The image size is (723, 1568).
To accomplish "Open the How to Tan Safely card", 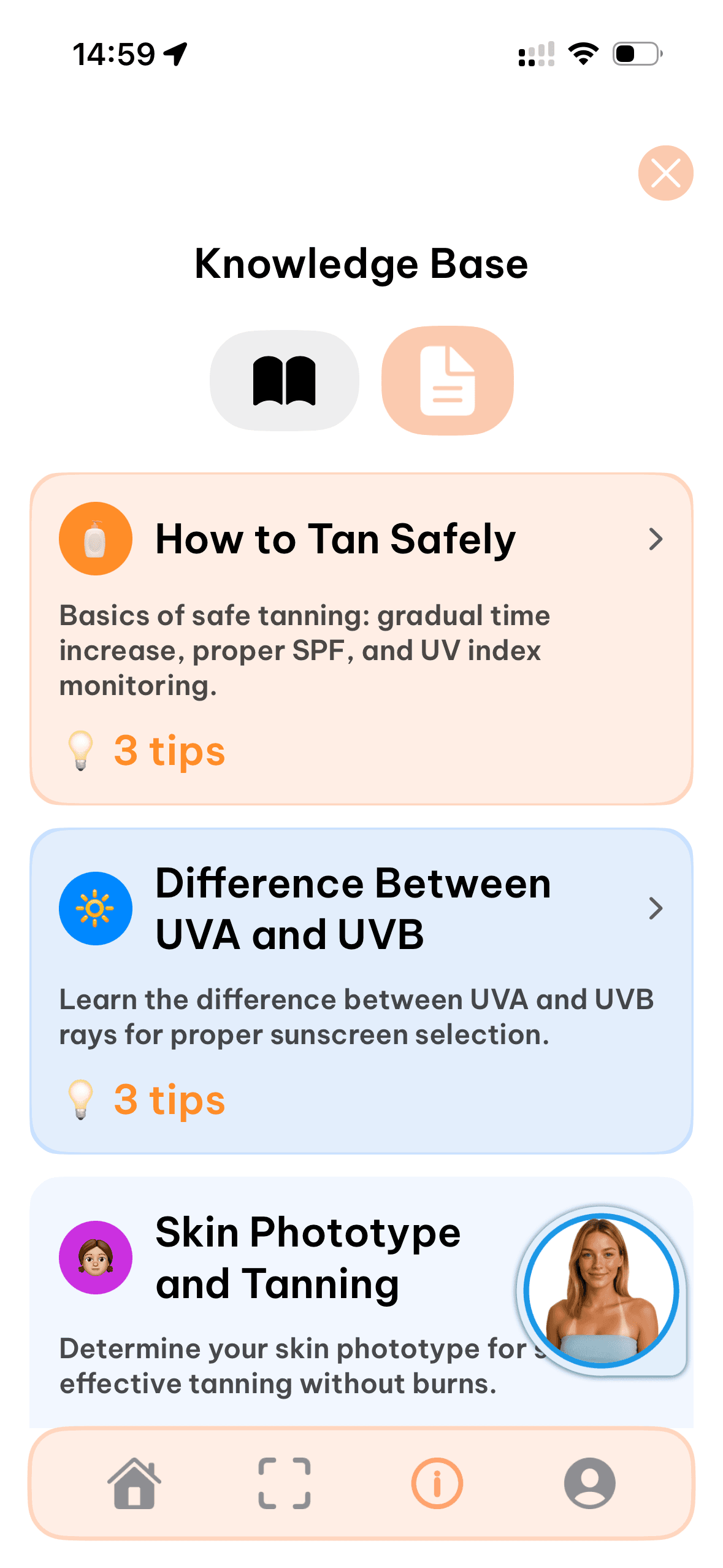I will click(x=361, y=638).
